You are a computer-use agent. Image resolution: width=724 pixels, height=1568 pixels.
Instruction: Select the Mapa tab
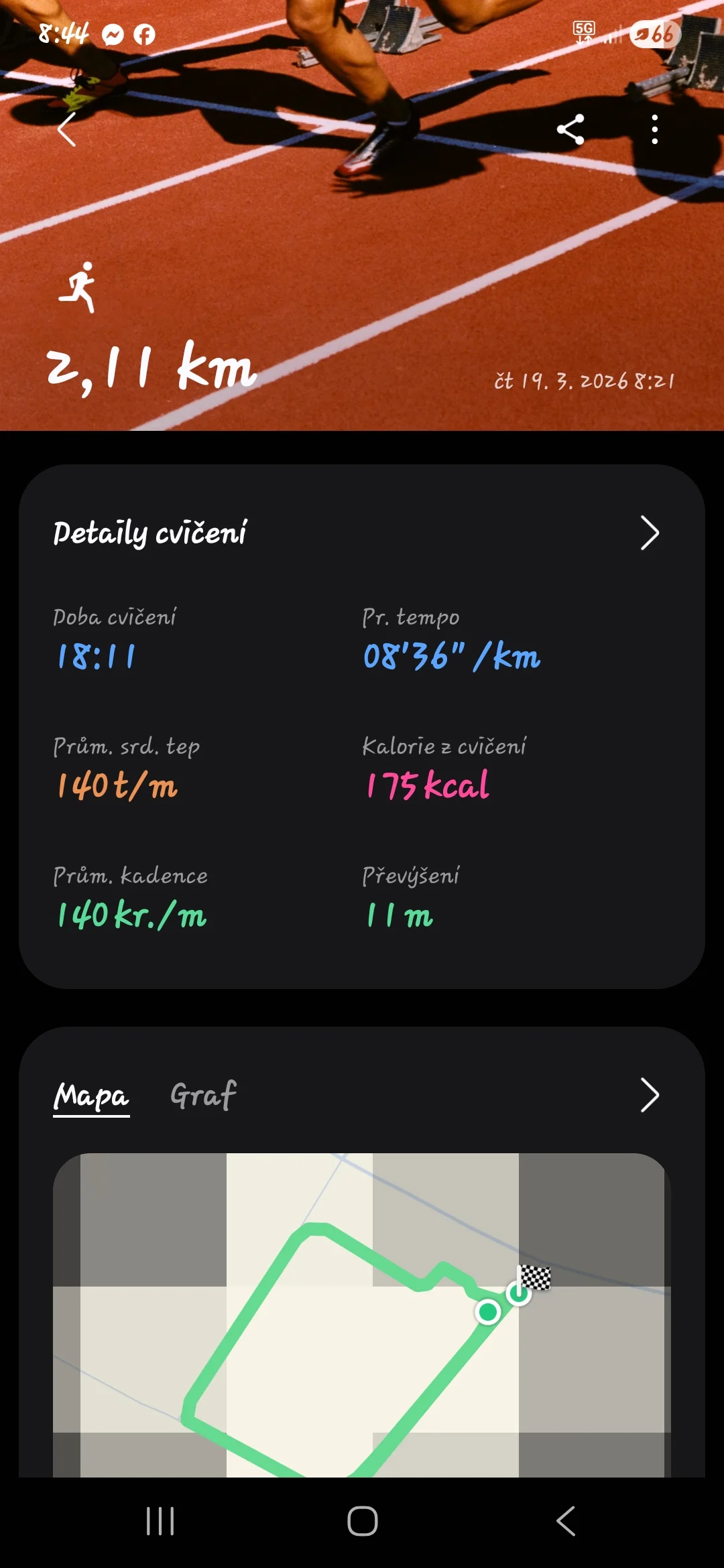point(92,1095)
